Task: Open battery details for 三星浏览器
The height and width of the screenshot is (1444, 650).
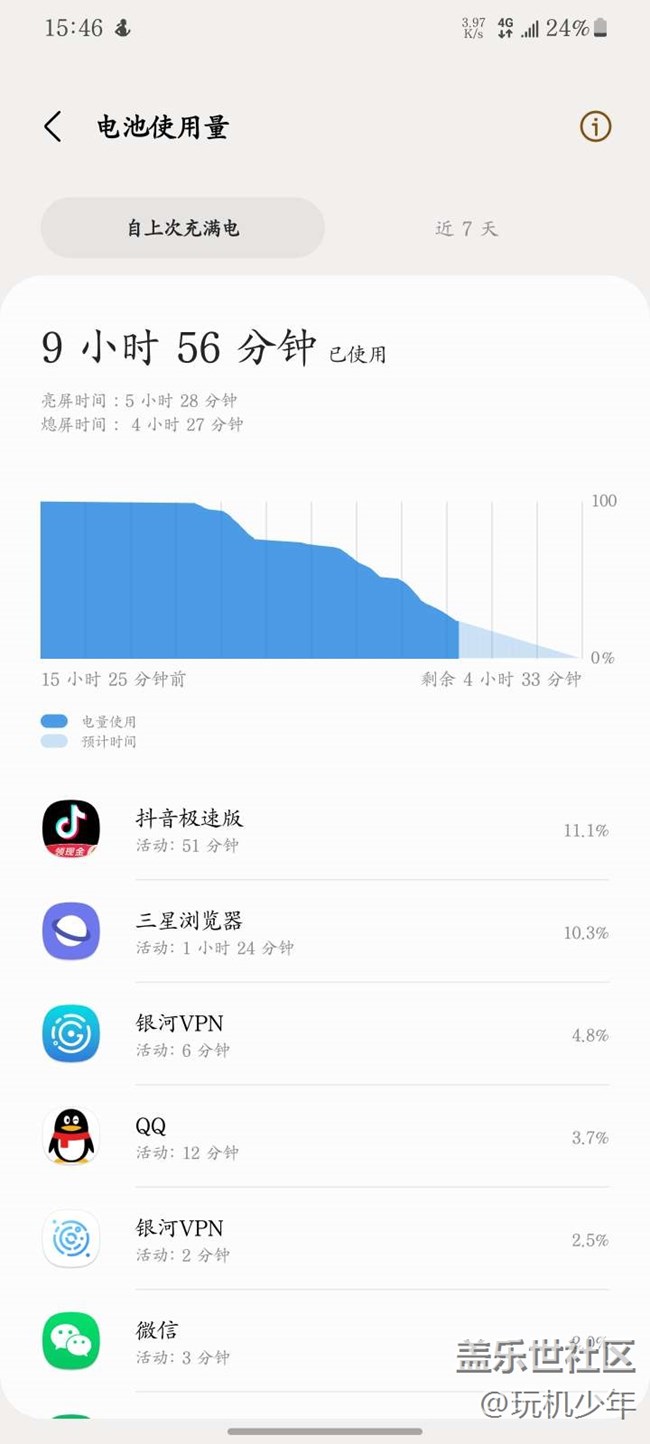Action: pos(325,932)
